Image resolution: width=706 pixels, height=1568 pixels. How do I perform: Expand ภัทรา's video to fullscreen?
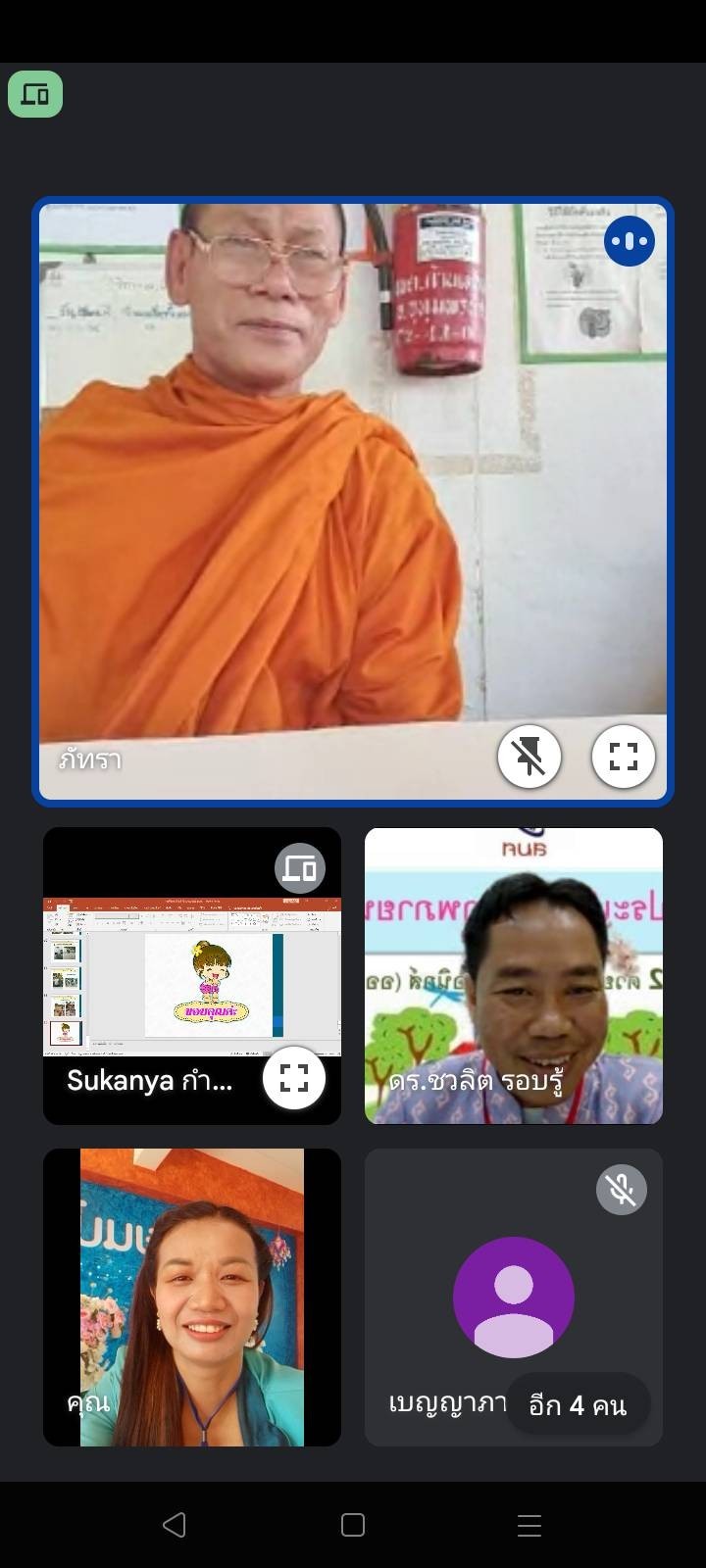(623, 757)
